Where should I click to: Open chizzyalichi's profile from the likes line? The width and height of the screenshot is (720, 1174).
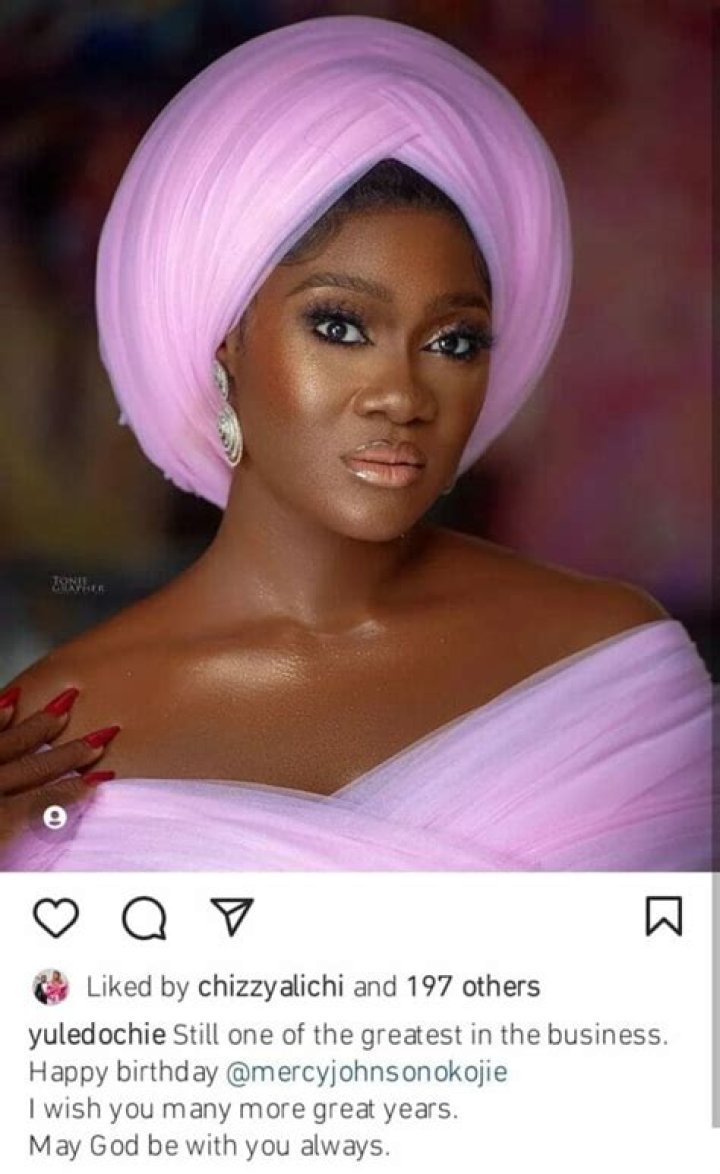pyautogui.click(x=271, y=987)
